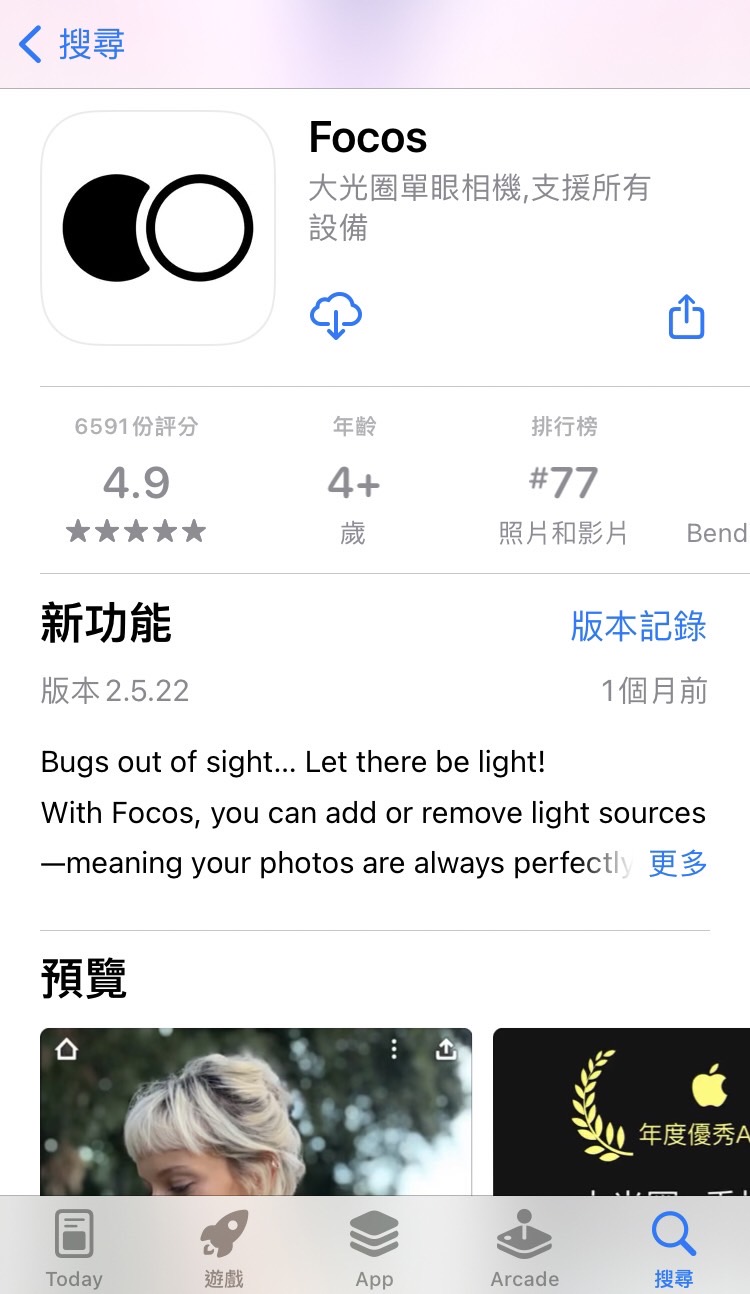Viewport: 750px width, 1294px height.
Task: Open the #77 照片和影片 chart ranking
Action: click(563, 482)
